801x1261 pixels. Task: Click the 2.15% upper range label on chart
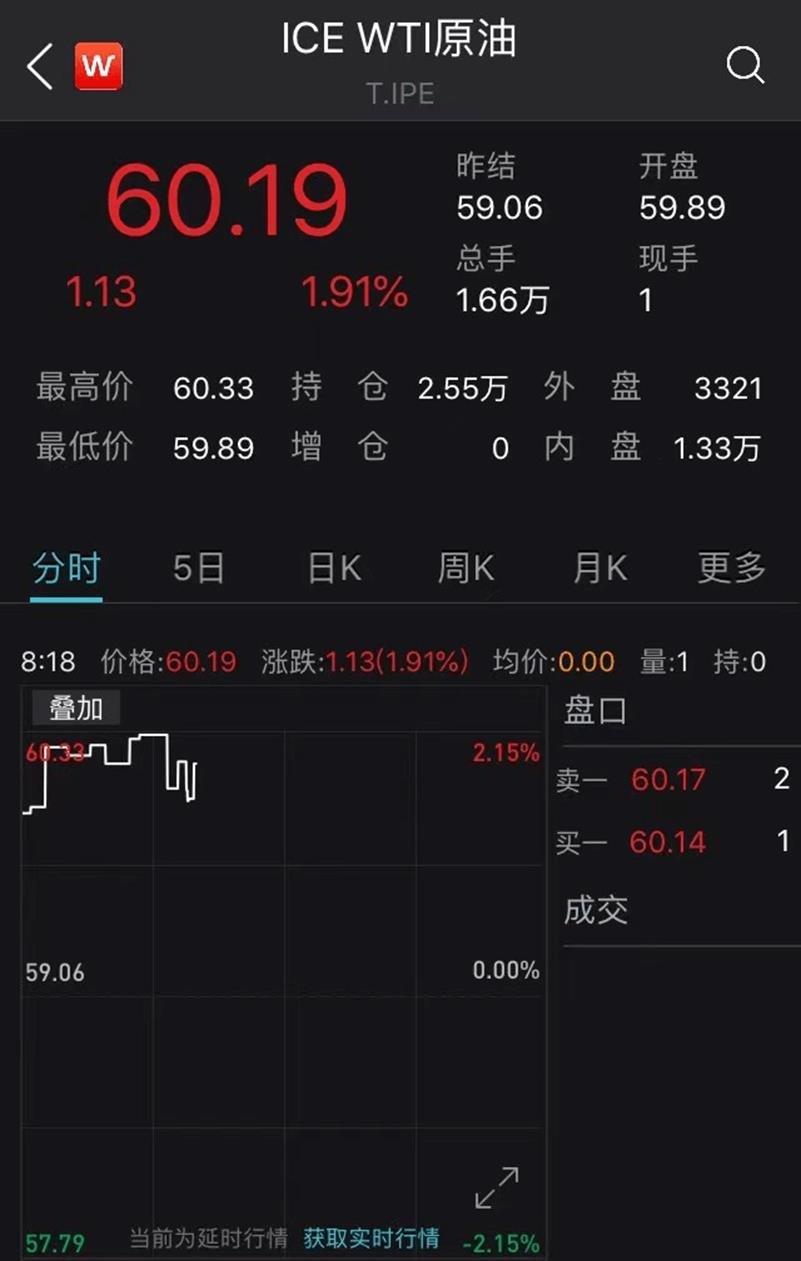(504, 752)
